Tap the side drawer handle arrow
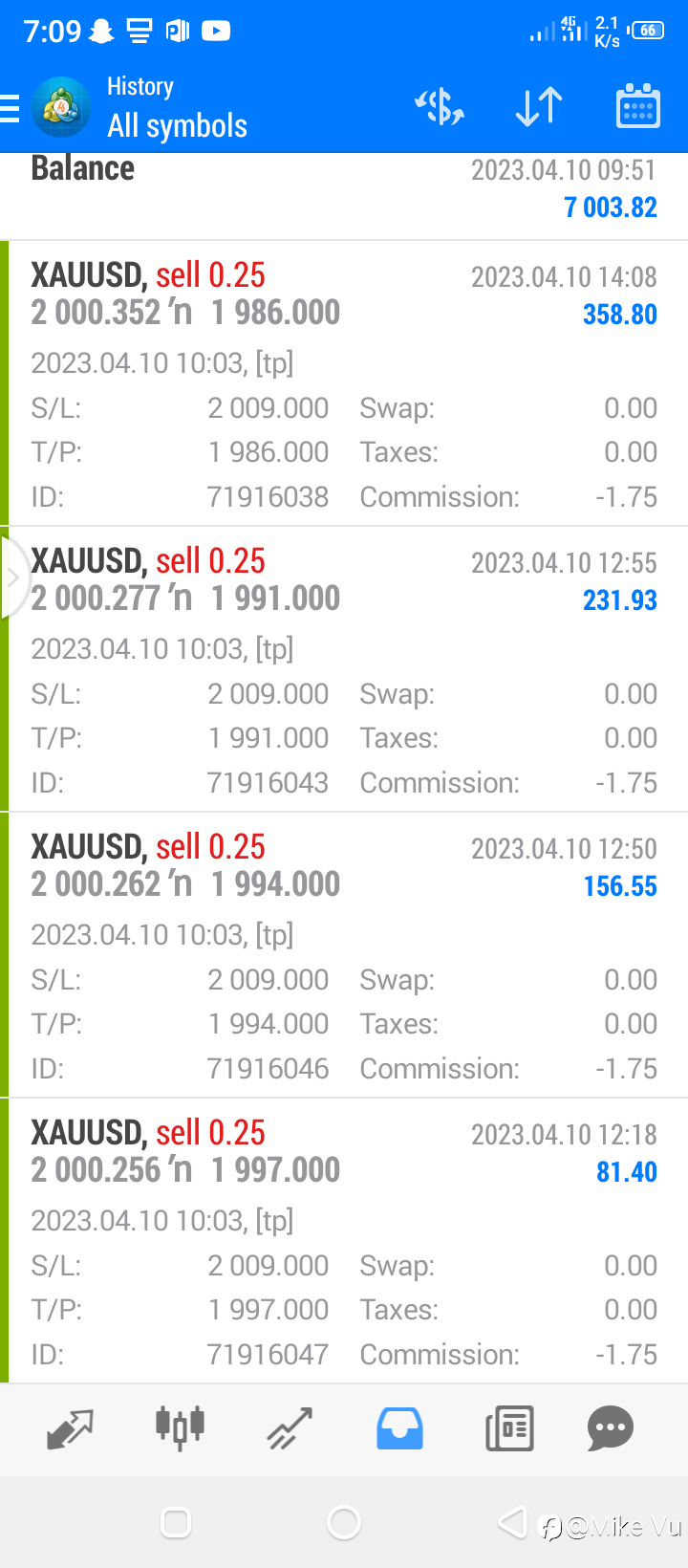This screenshot has height=1568, width=688. click(x=12, y=577)
